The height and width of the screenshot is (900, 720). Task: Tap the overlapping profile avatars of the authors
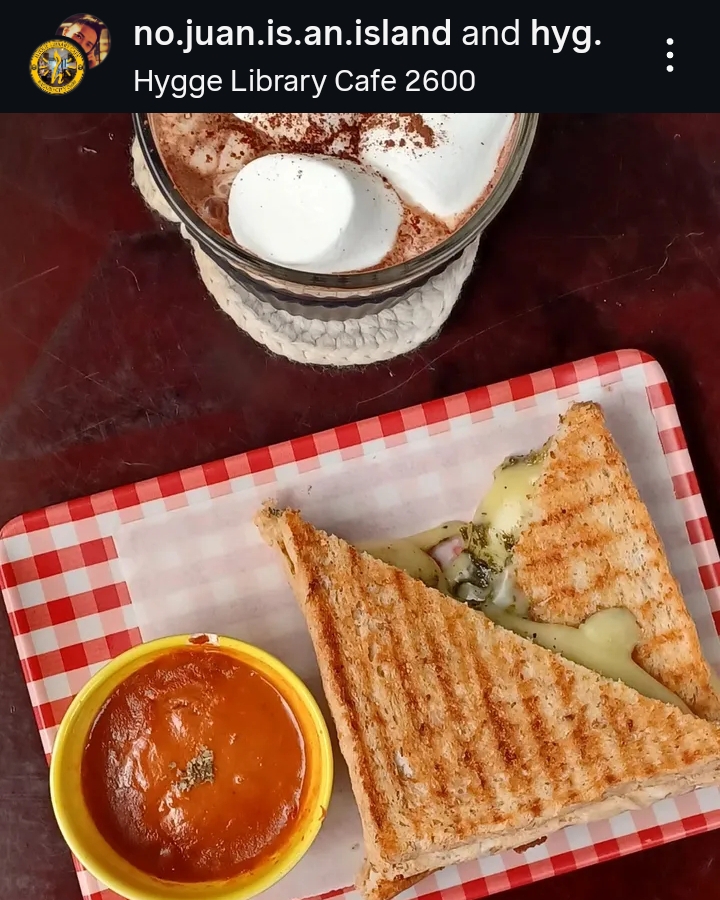point(70,55)
